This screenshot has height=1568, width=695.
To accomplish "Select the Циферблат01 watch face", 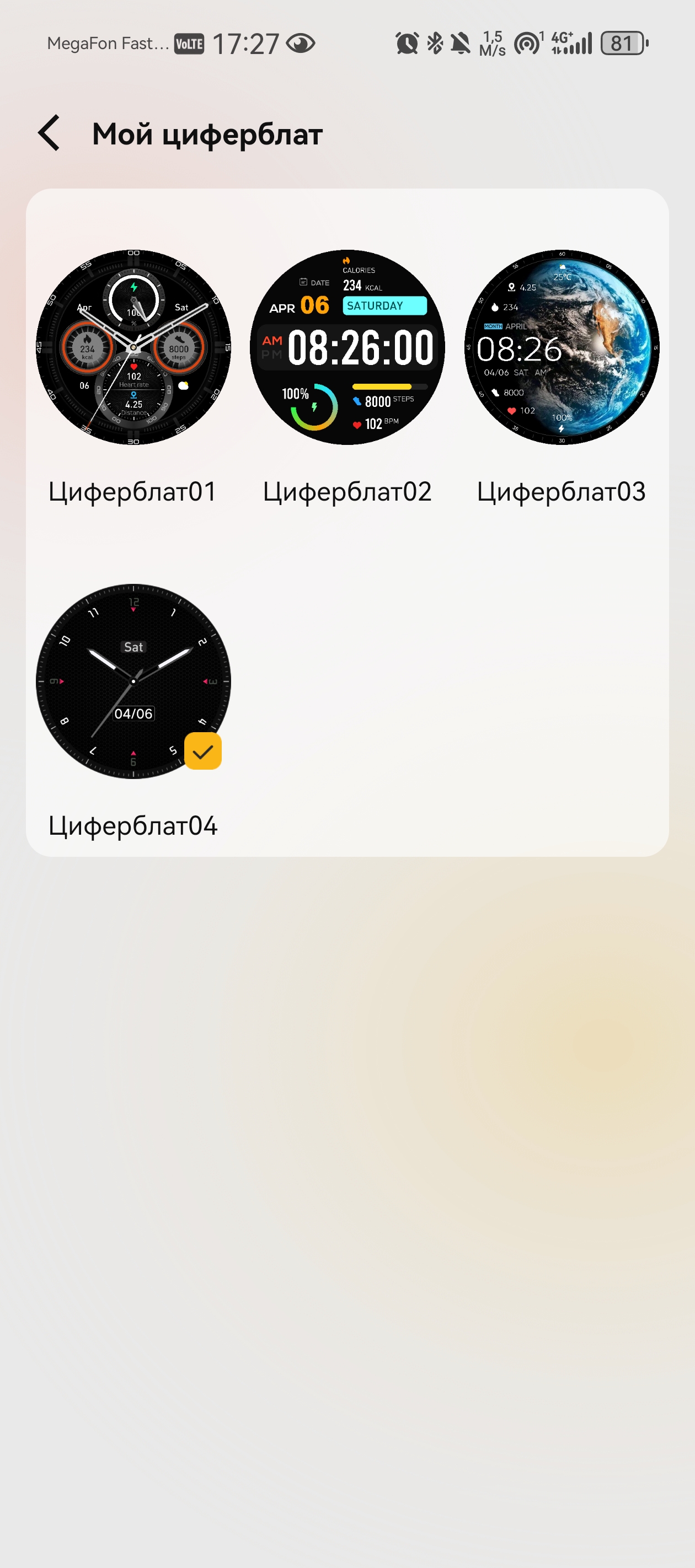I will (x=133, y=347).
